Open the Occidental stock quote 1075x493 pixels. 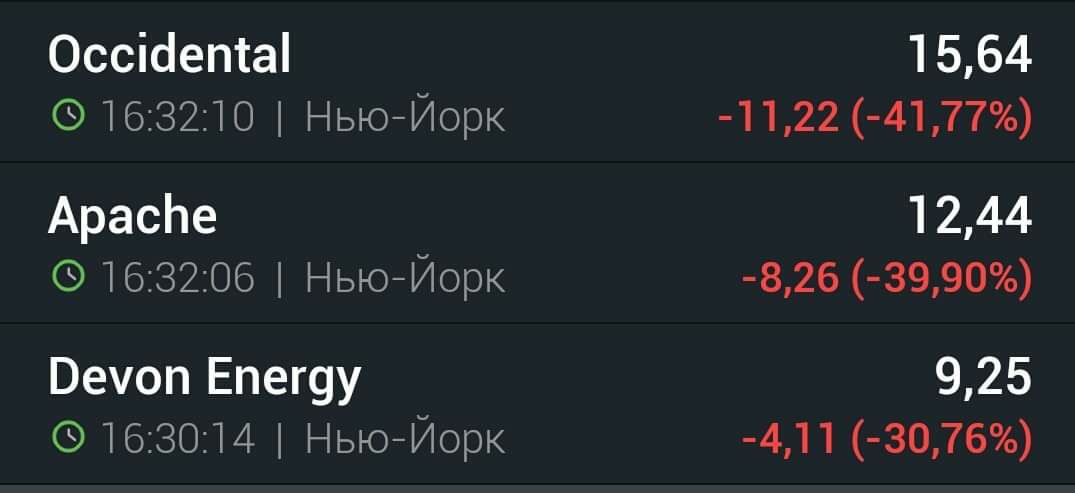pyautogui.click(x=170, y=54)
